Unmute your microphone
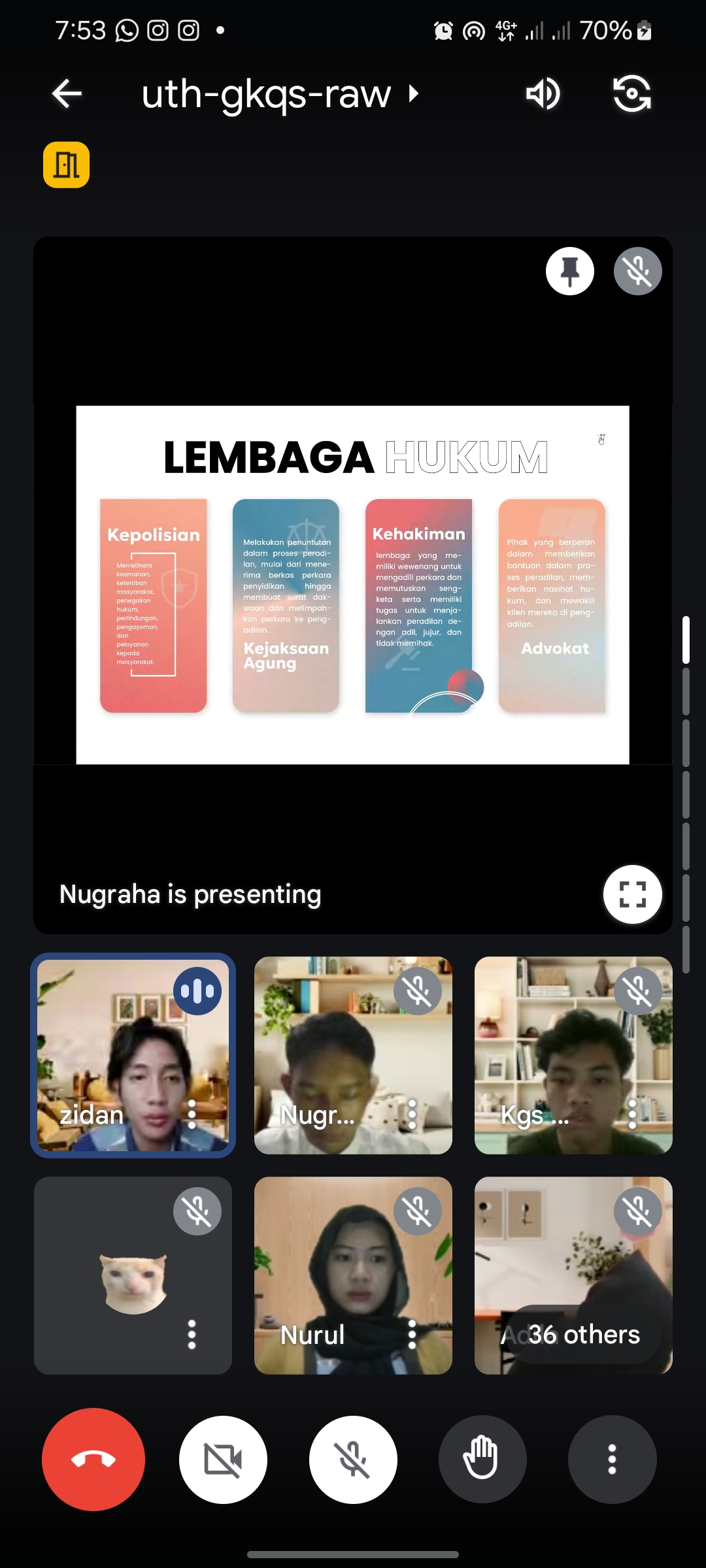 tap(353, 1459)
